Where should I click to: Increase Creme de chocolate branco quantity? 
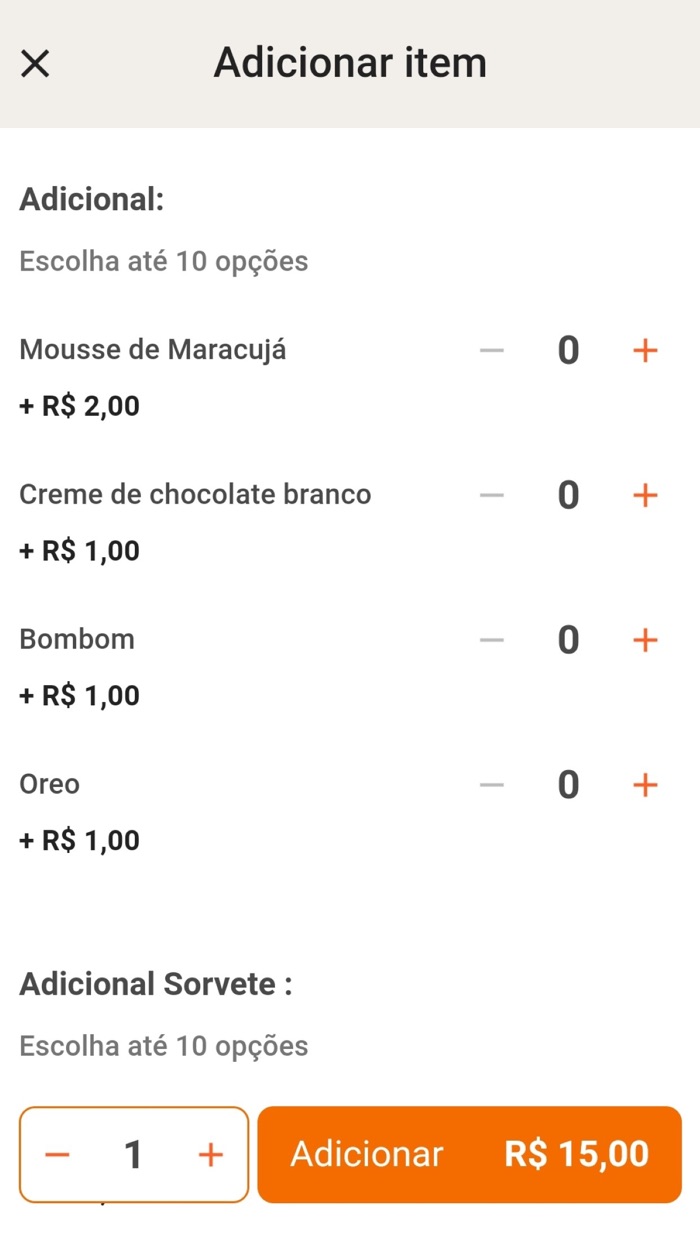(645, 495)
